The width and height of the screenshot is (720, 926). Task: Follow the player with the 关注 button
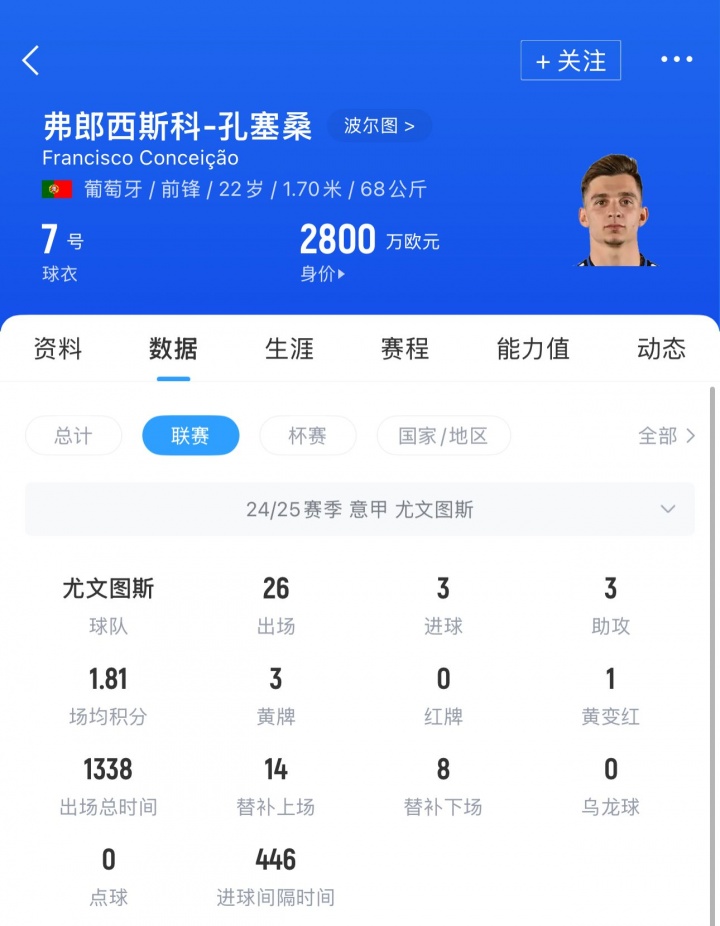pos(570,61)
